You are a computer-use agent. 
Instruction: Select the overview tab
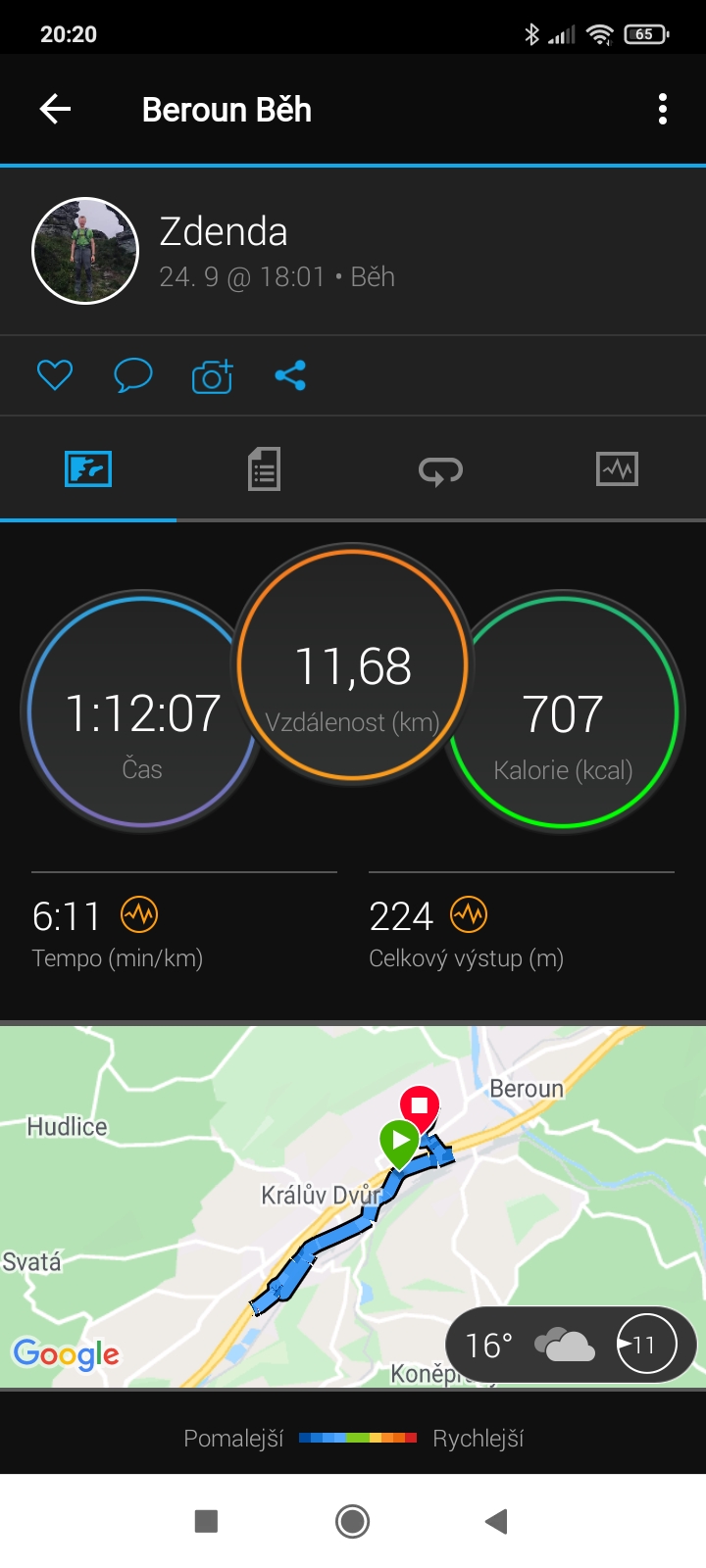(x=88, y=469)
